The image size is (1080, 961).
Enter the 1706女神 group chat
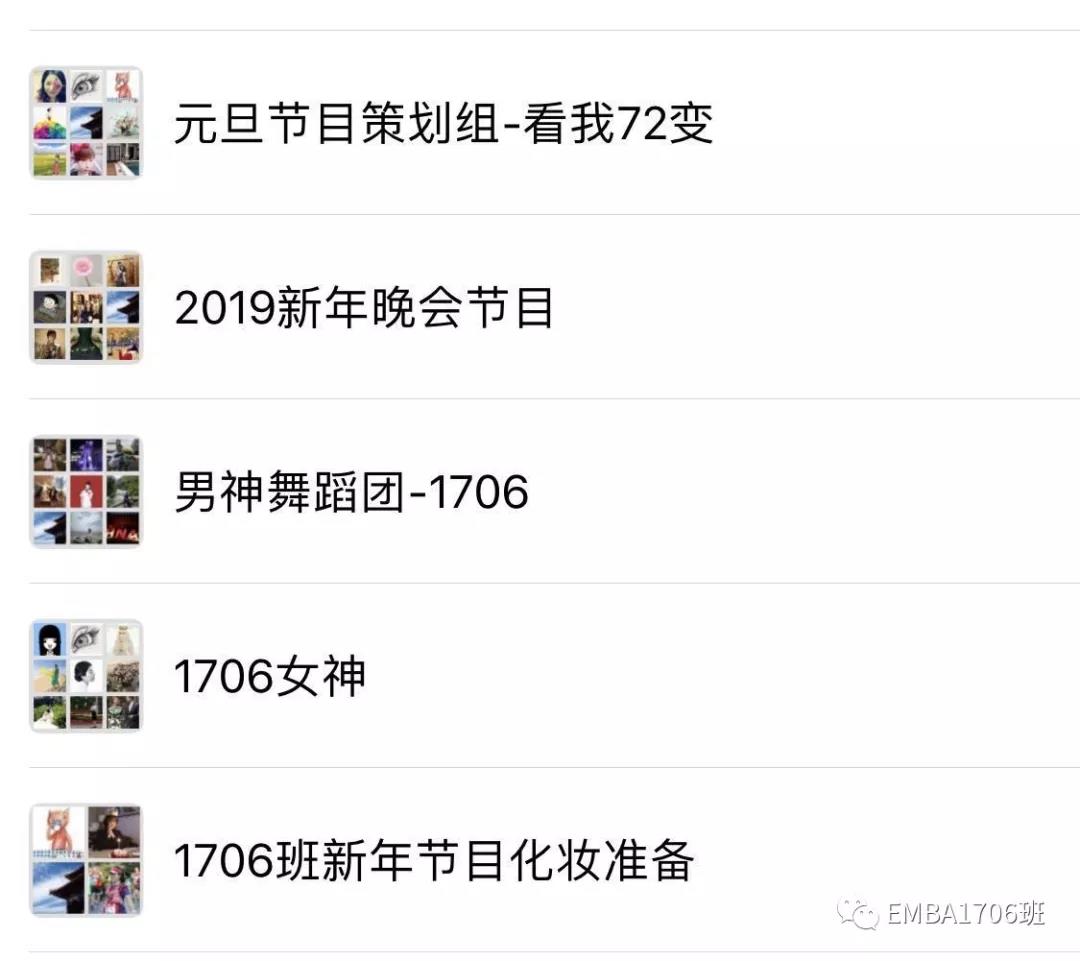pyautogui.click(x=270, y=677)
